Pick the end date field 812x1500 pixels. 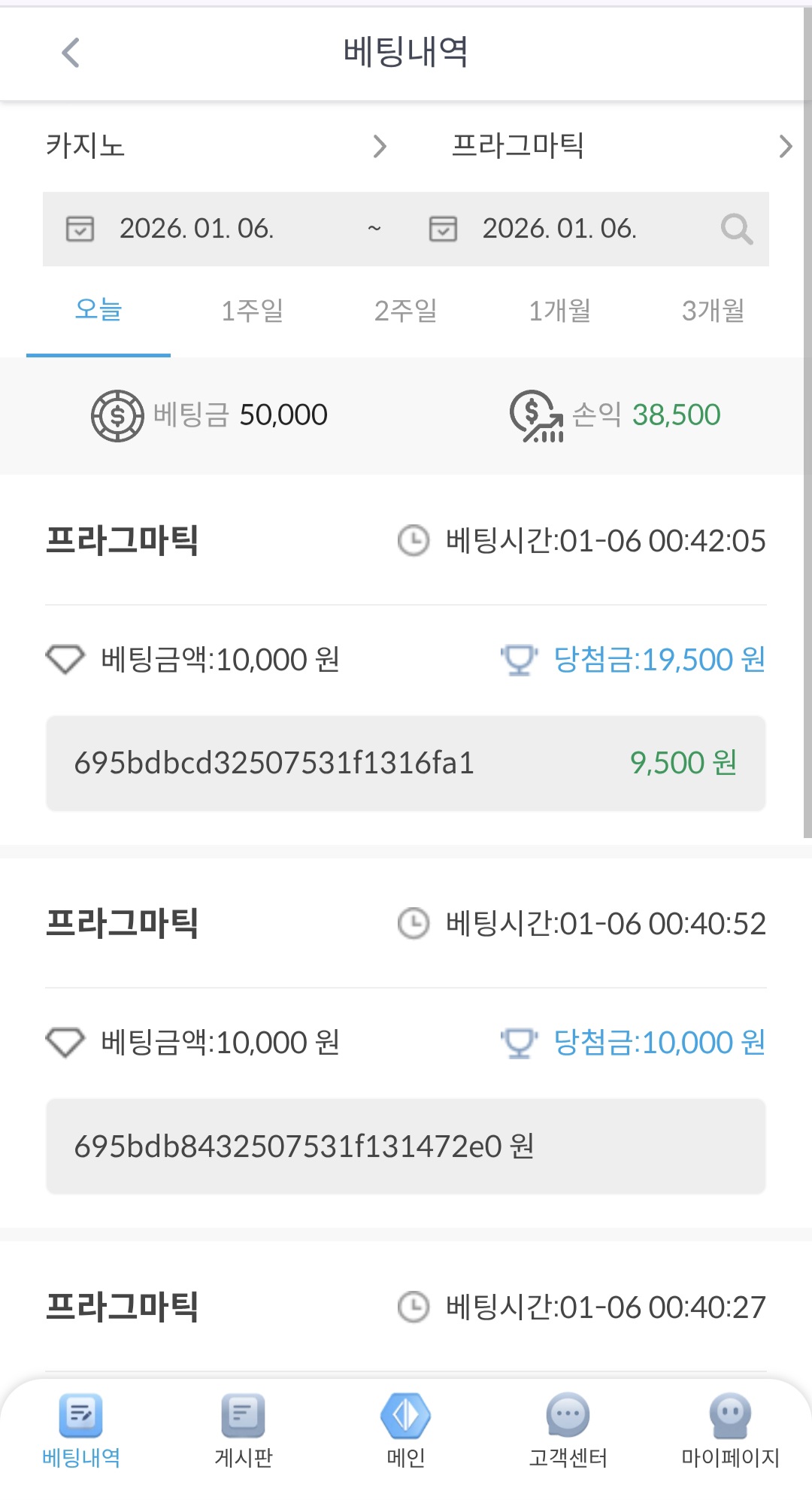pos(559,229)
